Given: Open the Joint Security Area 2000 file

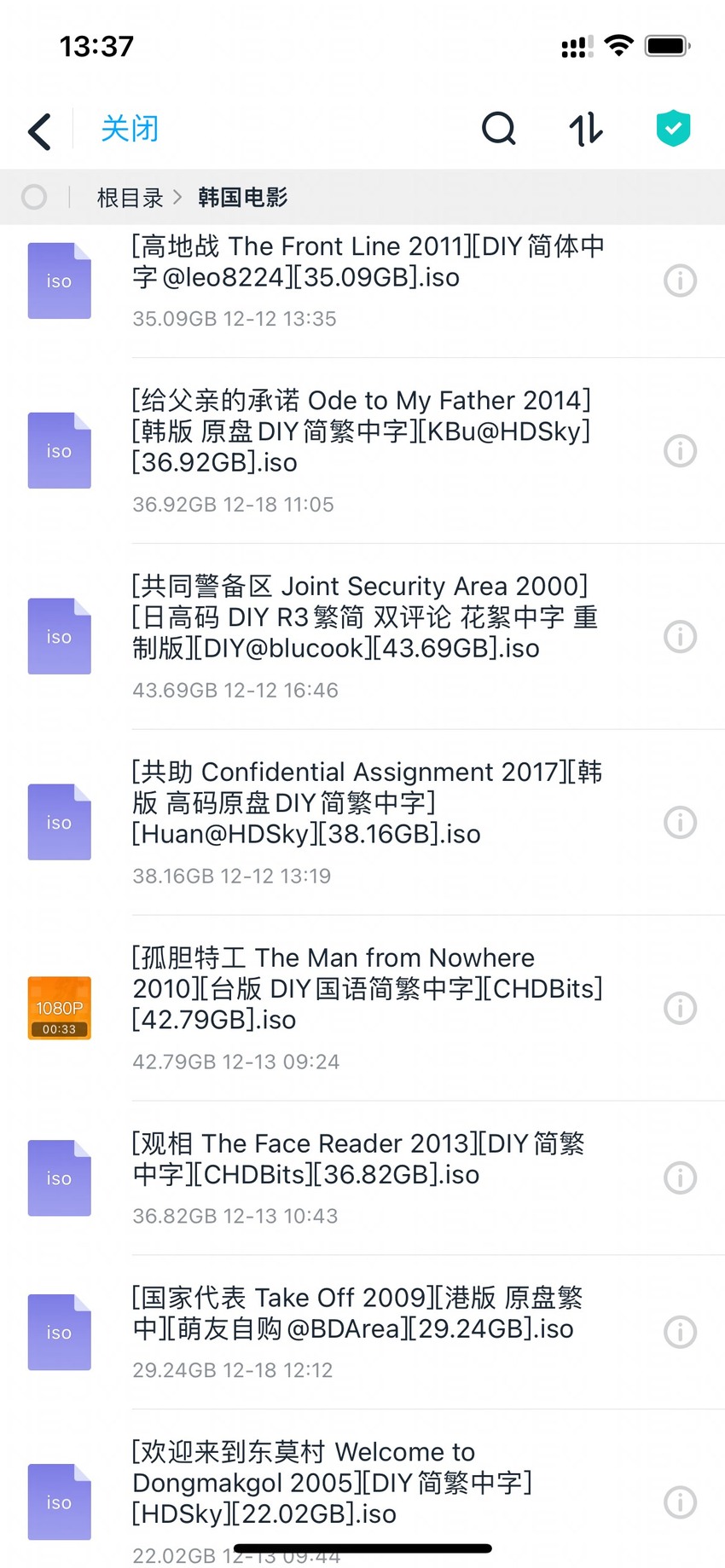Looking at the screenshot, I should 362,637.
